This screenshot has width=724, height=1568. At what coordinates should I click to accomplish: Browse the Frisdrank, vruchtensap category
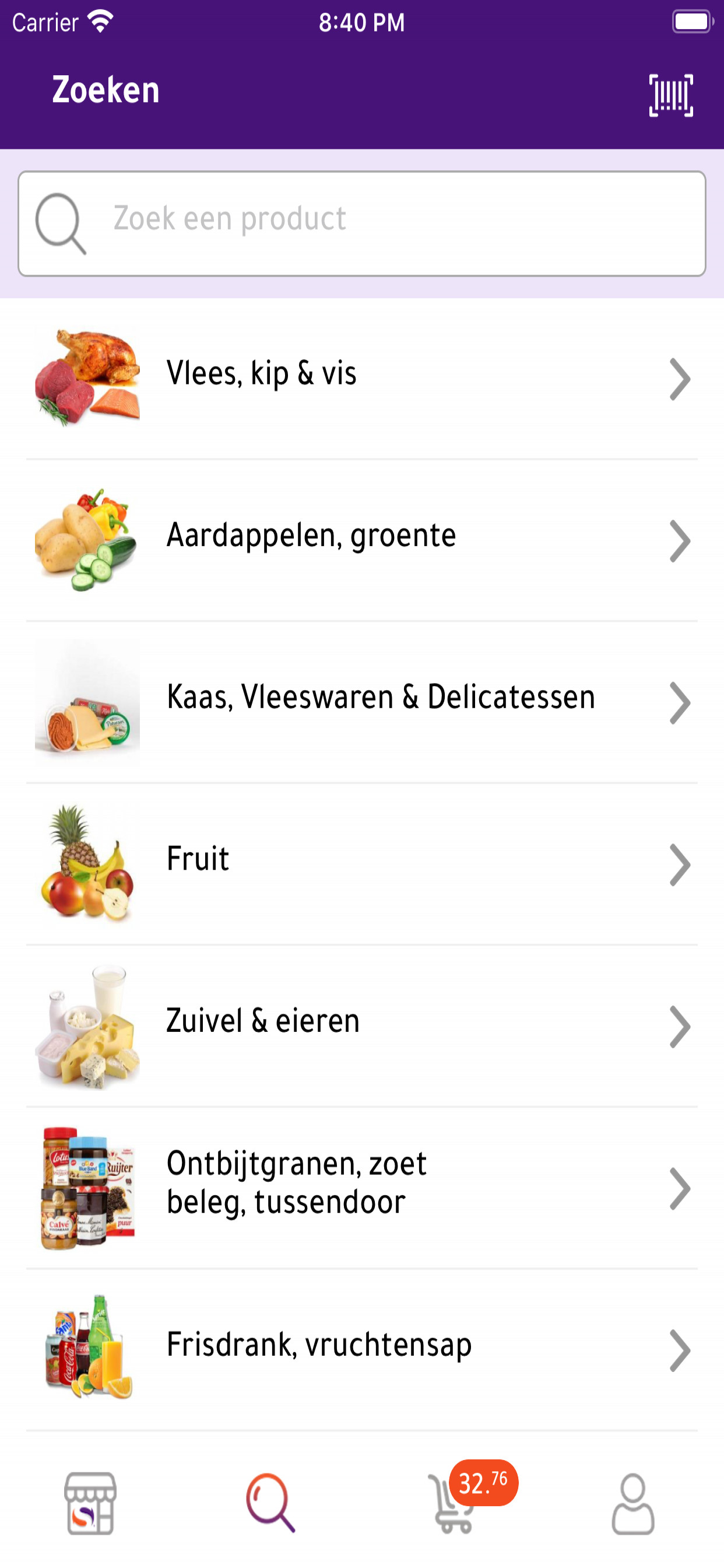pos(361,1349)
